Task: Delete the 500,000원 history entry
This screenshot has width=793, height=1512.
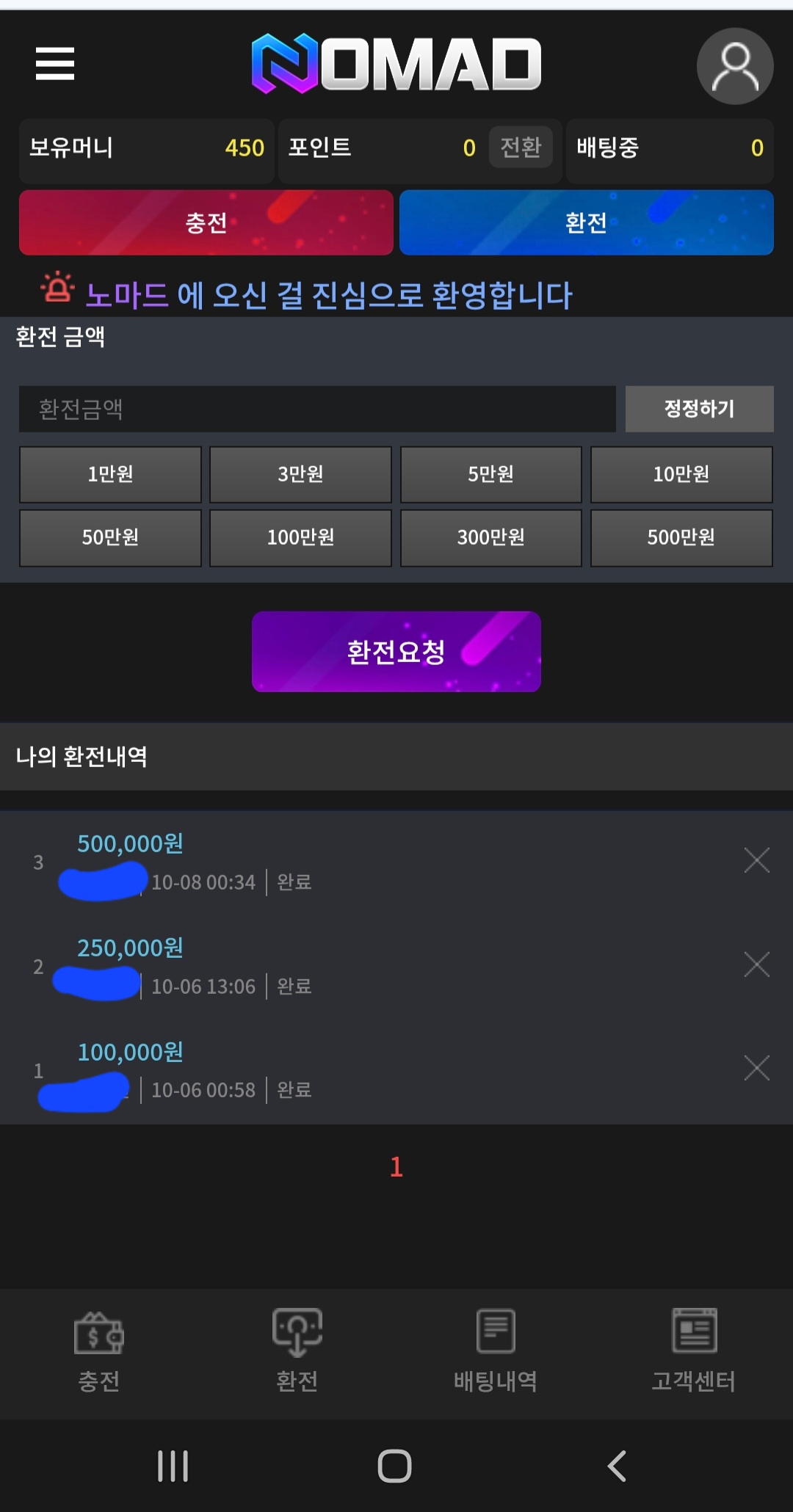Action: point(756,860)
